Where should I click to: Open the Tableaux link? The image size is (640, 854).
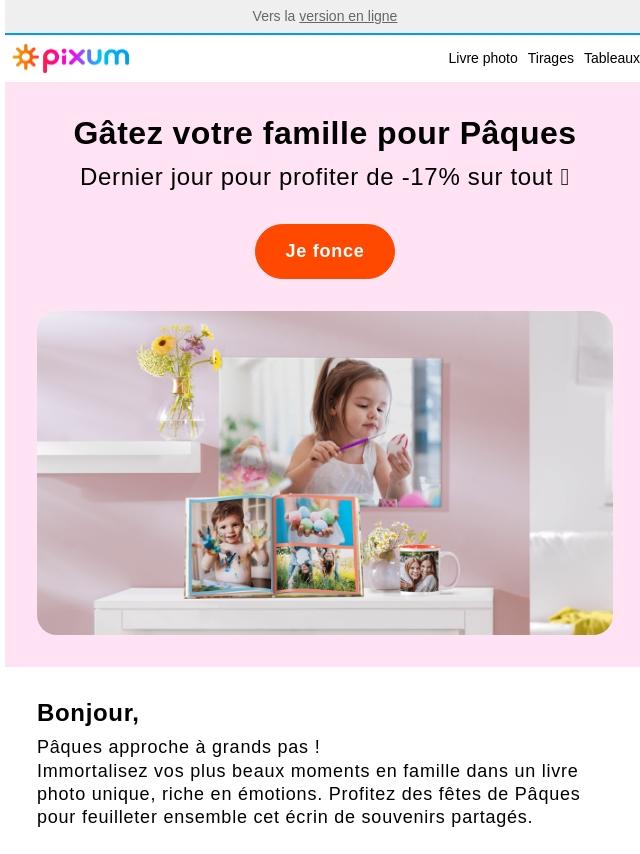pyautogui.click(x=612, y=58)
